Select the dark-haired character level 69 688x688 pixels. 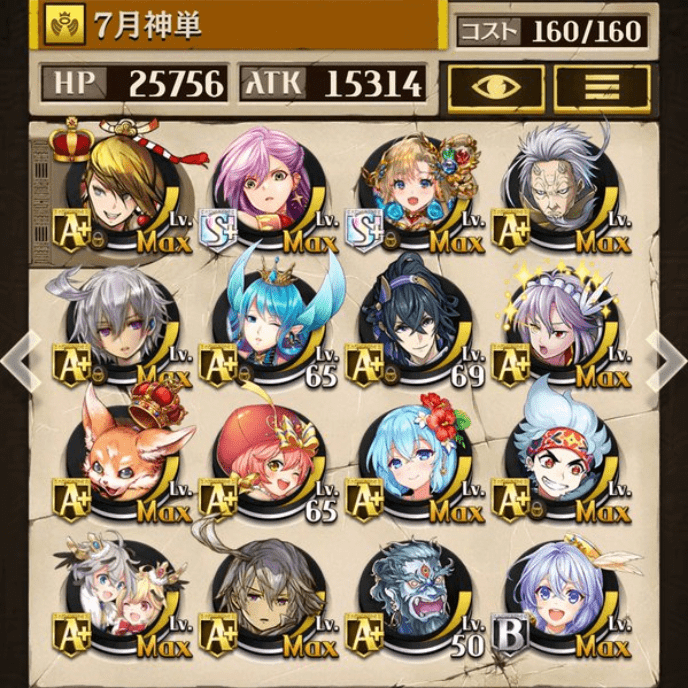click(412, 318)
